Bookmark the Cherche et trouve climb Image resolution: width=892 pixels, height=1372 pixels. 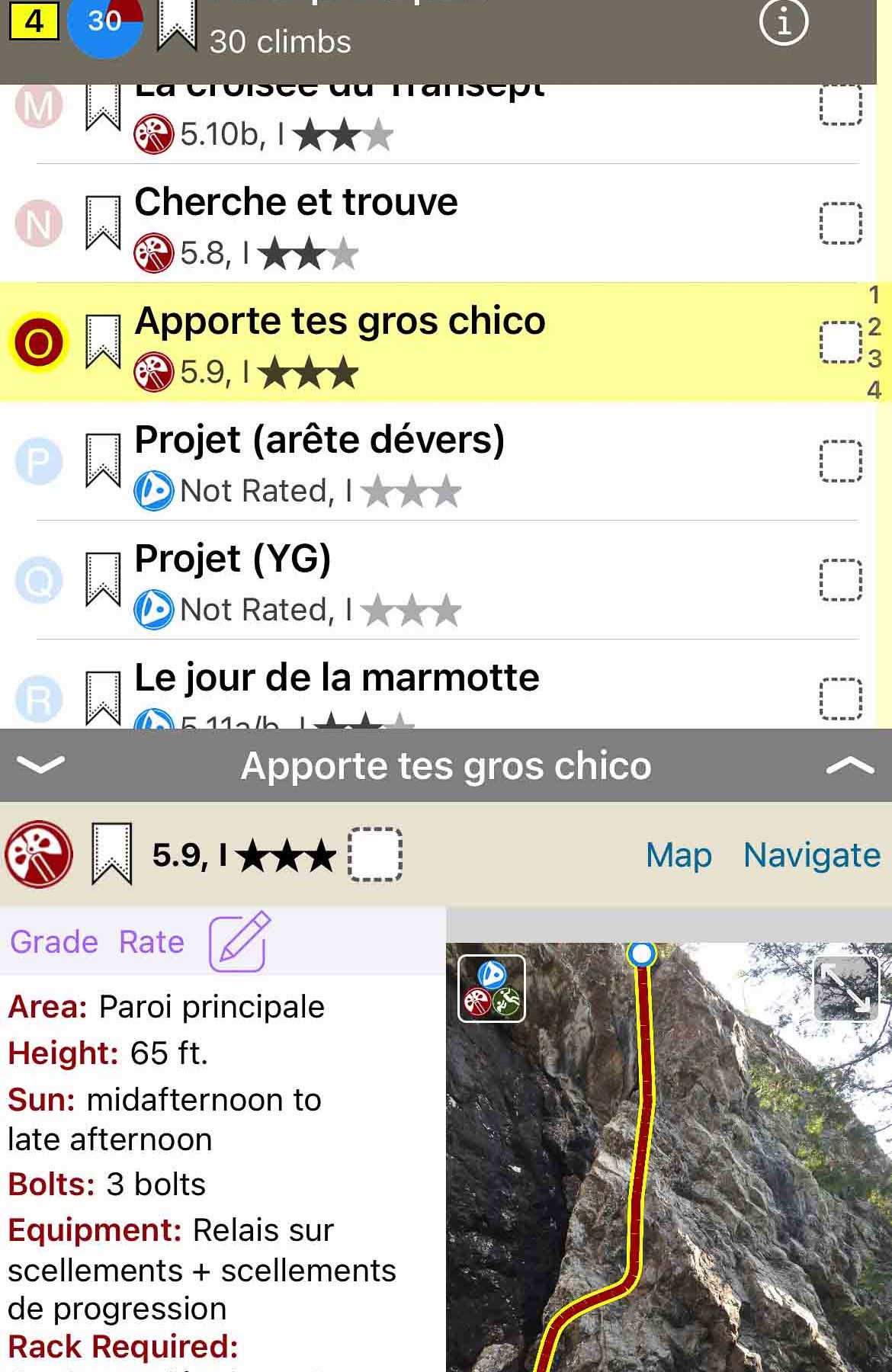click(103, 223)
